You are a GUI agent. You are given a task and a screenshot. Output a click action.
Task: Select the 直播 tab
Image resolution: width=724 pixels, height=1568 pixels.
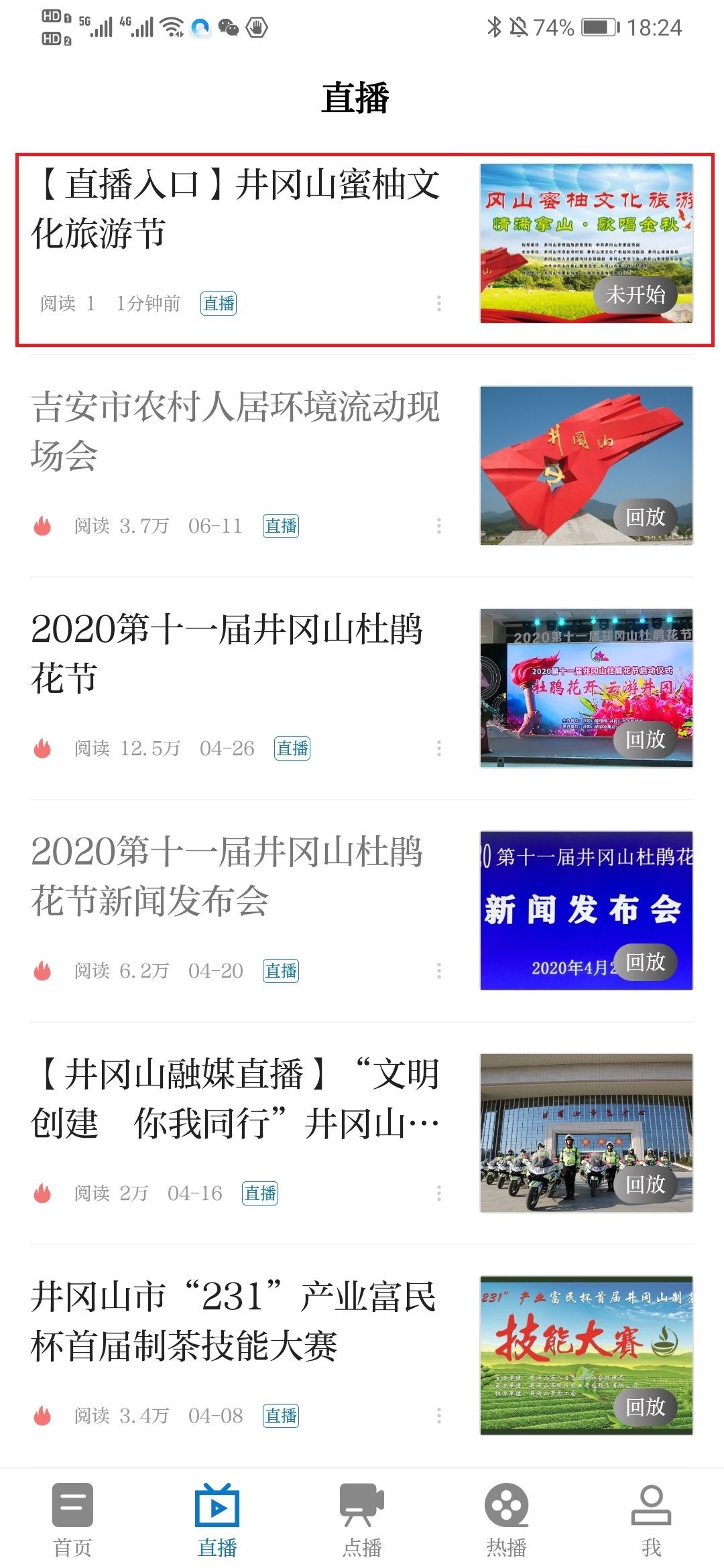point(217,1520)
